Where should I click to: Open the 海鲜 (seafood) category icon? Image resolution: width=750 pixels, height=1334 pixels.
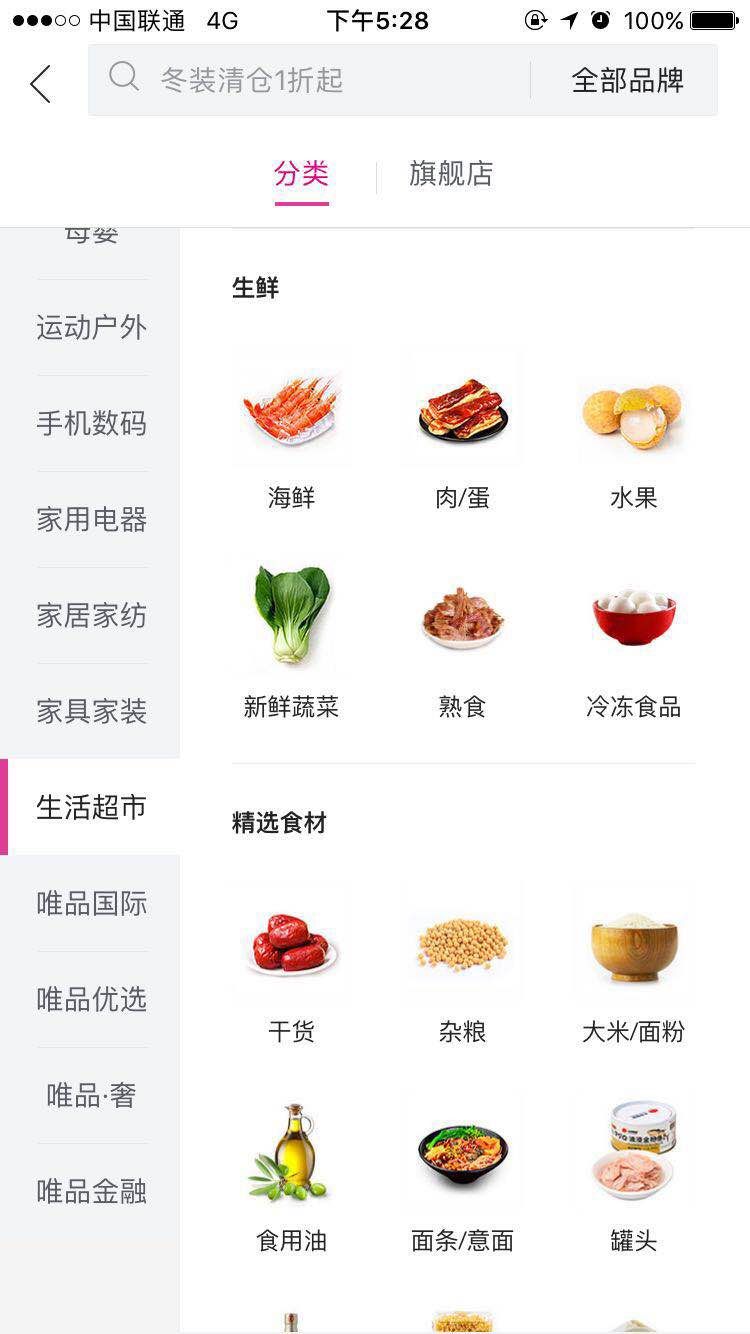[290, 407]
